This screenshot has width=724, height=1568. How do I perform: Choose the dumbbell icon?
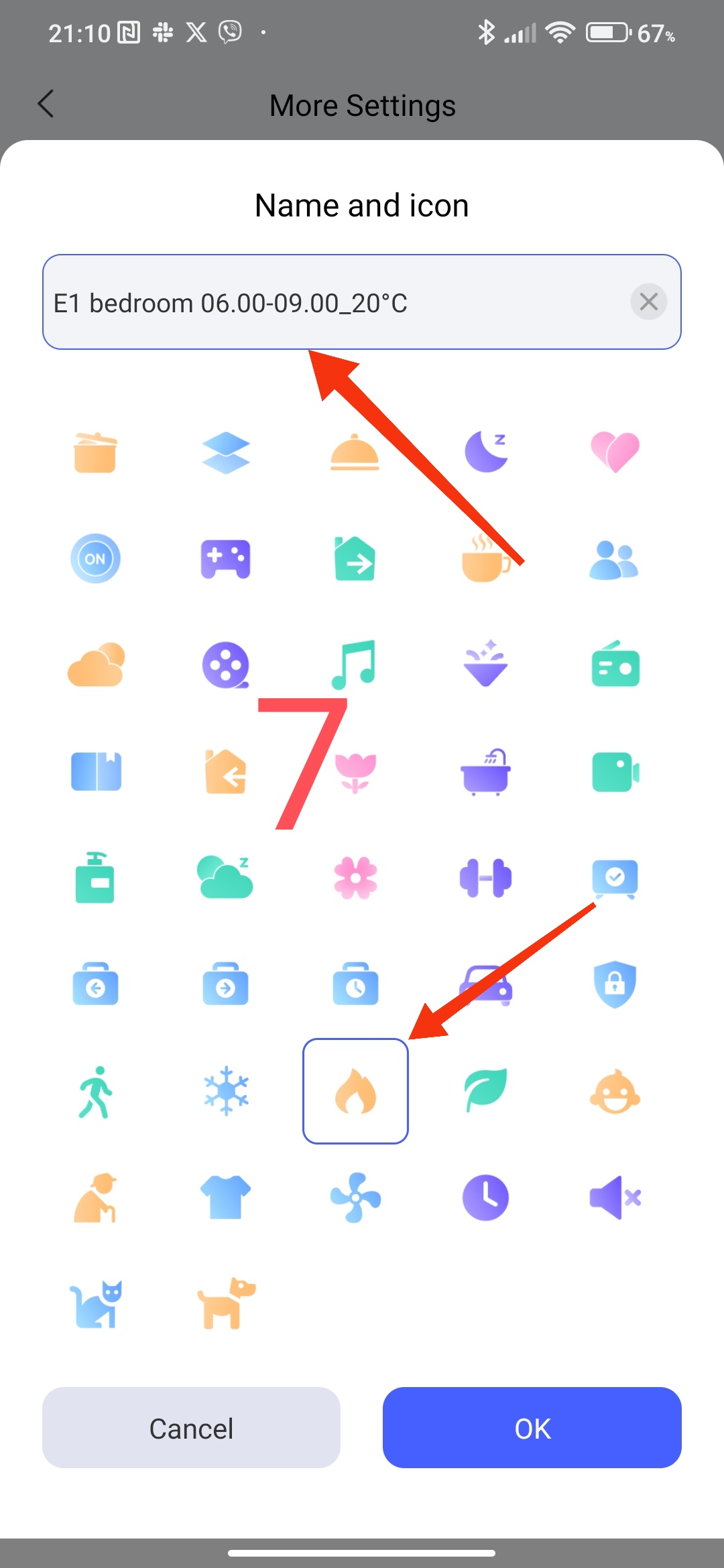[486, 878]
